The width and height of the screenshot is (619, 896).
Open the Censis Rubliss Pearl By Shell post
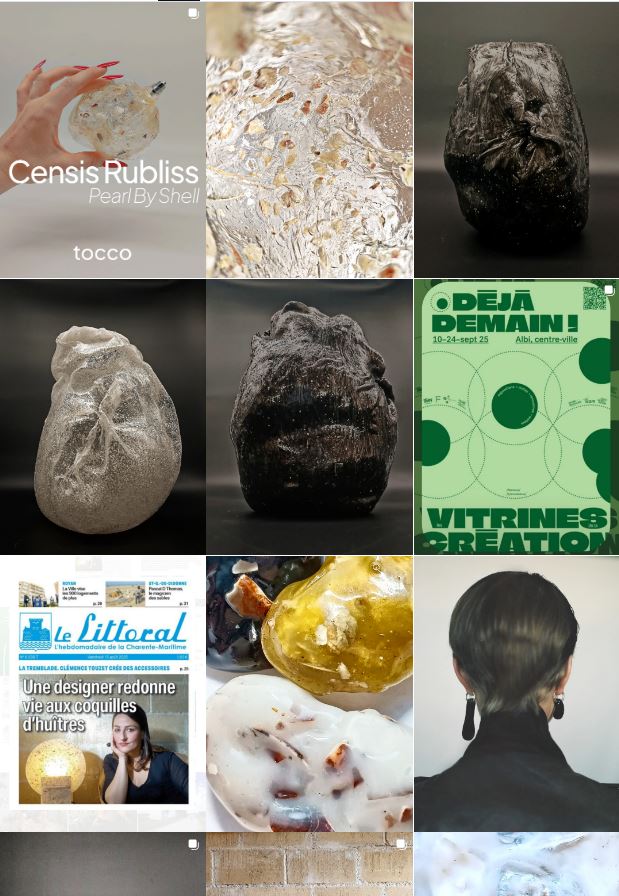click(102, 140)
